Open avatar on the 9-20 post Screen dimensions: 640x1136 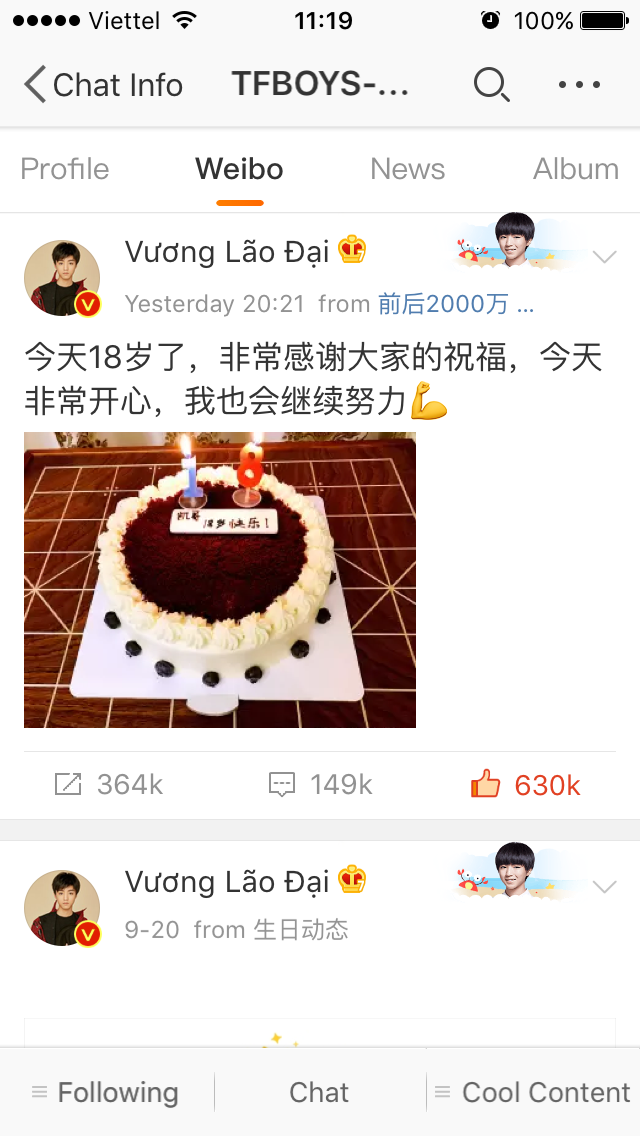coord(62,908)
